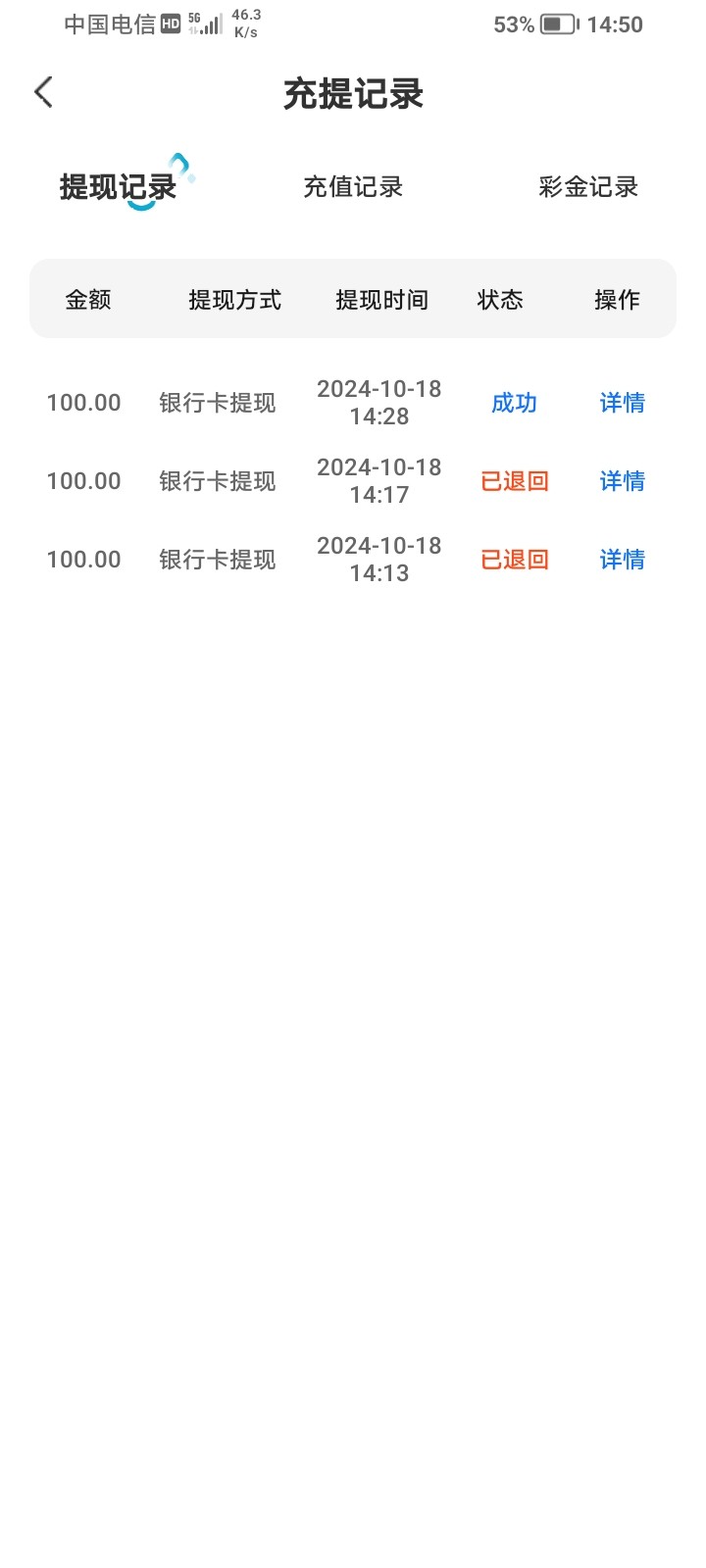Image resolution: width=706 pixels, height=1568 pixels.
Task: Select the 提现方式 column header
Action: (235, 300)
